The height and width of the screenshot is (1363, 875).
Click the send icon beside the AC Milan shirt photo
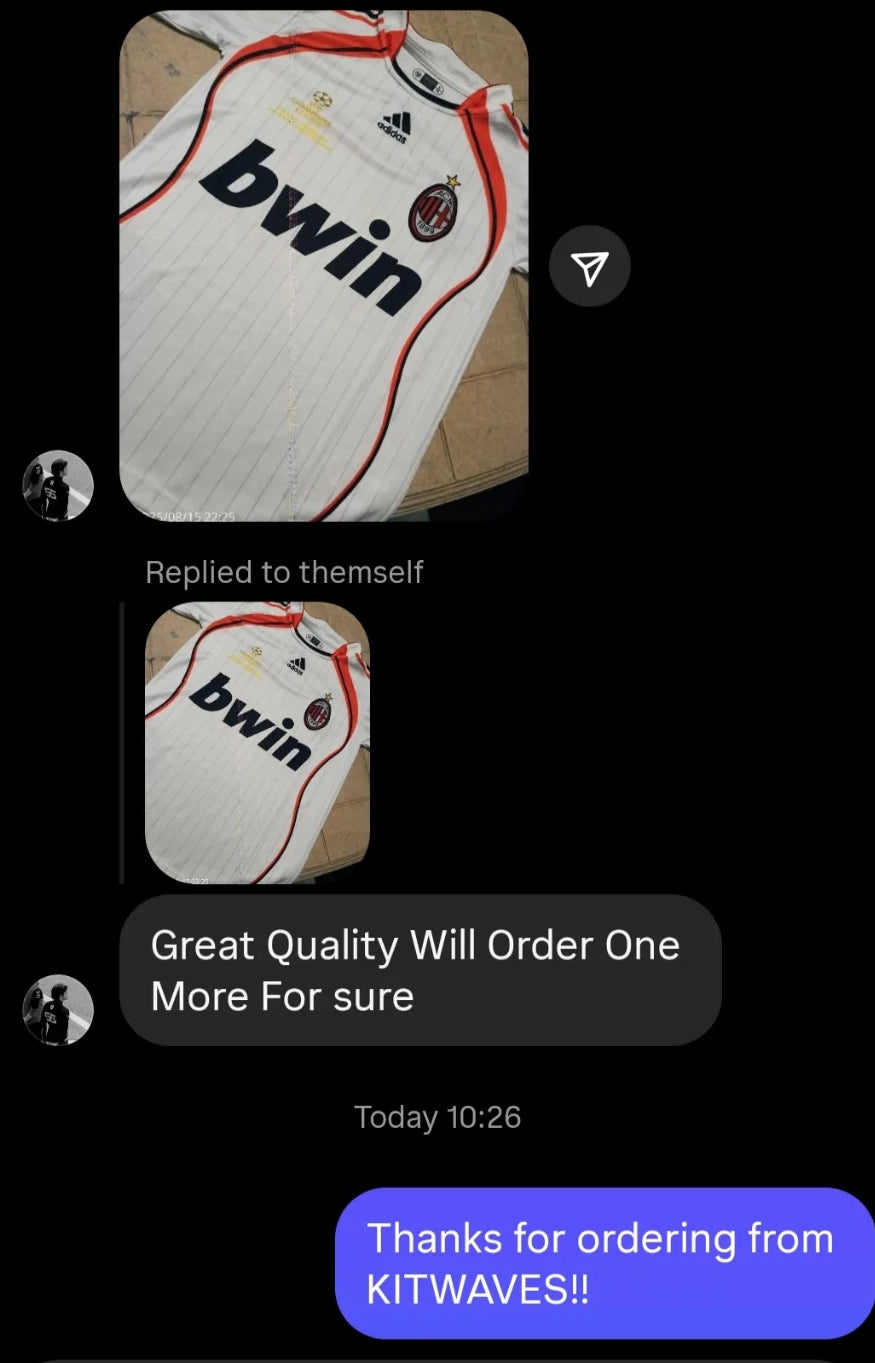point(590,264)
